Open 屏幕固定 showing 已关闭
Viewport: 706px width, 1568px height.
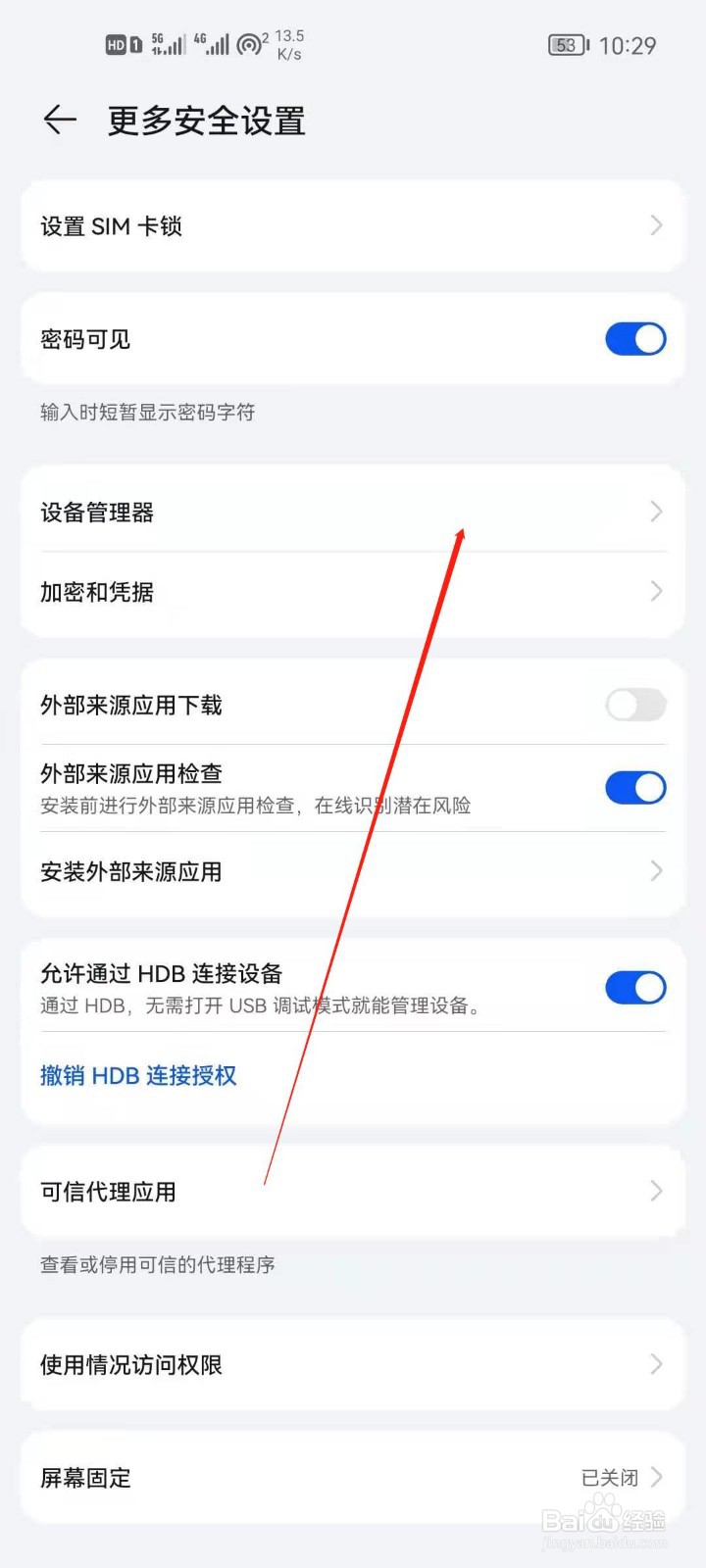pyautogui.click(x=353, y=1478)
